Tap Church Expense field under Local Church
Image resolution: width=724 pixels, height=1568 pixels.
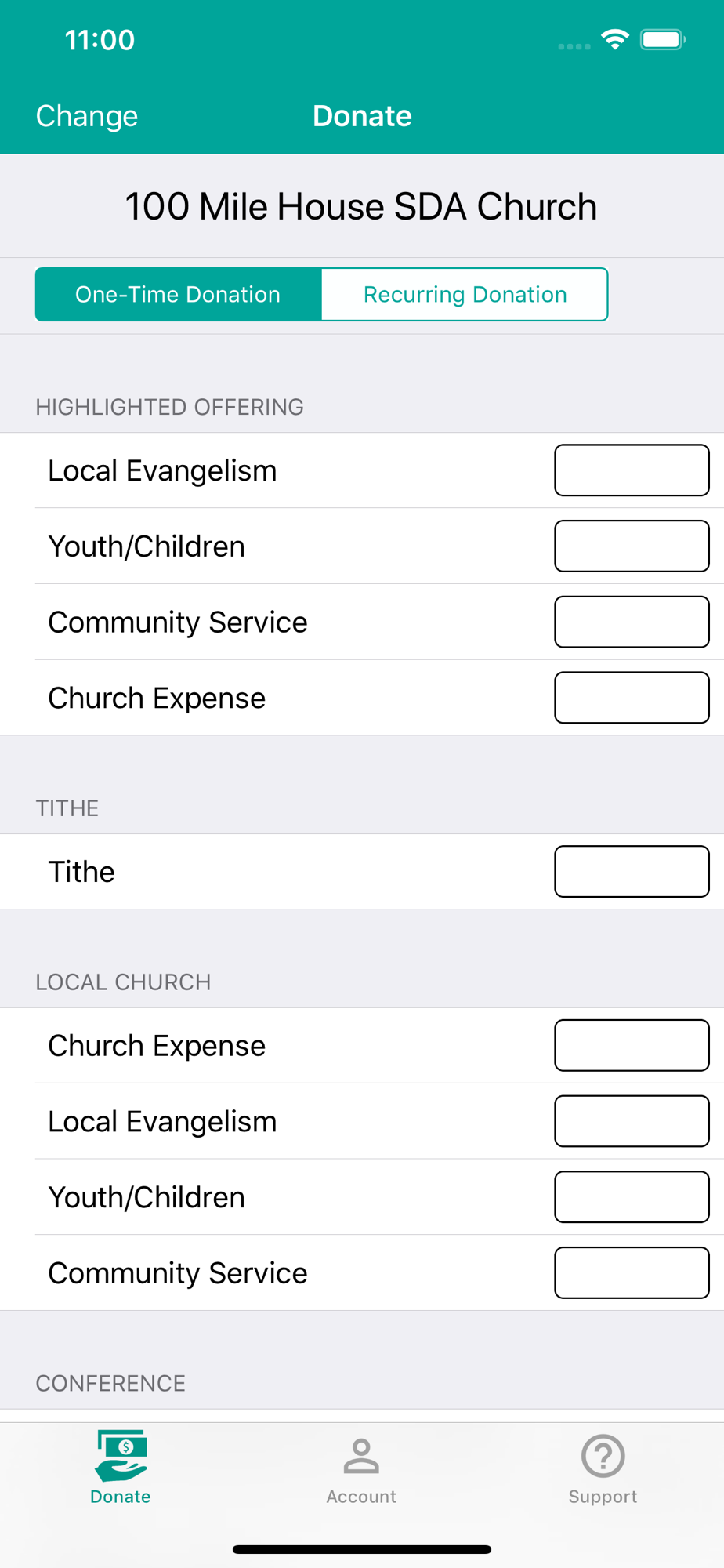pos(632,1045)
